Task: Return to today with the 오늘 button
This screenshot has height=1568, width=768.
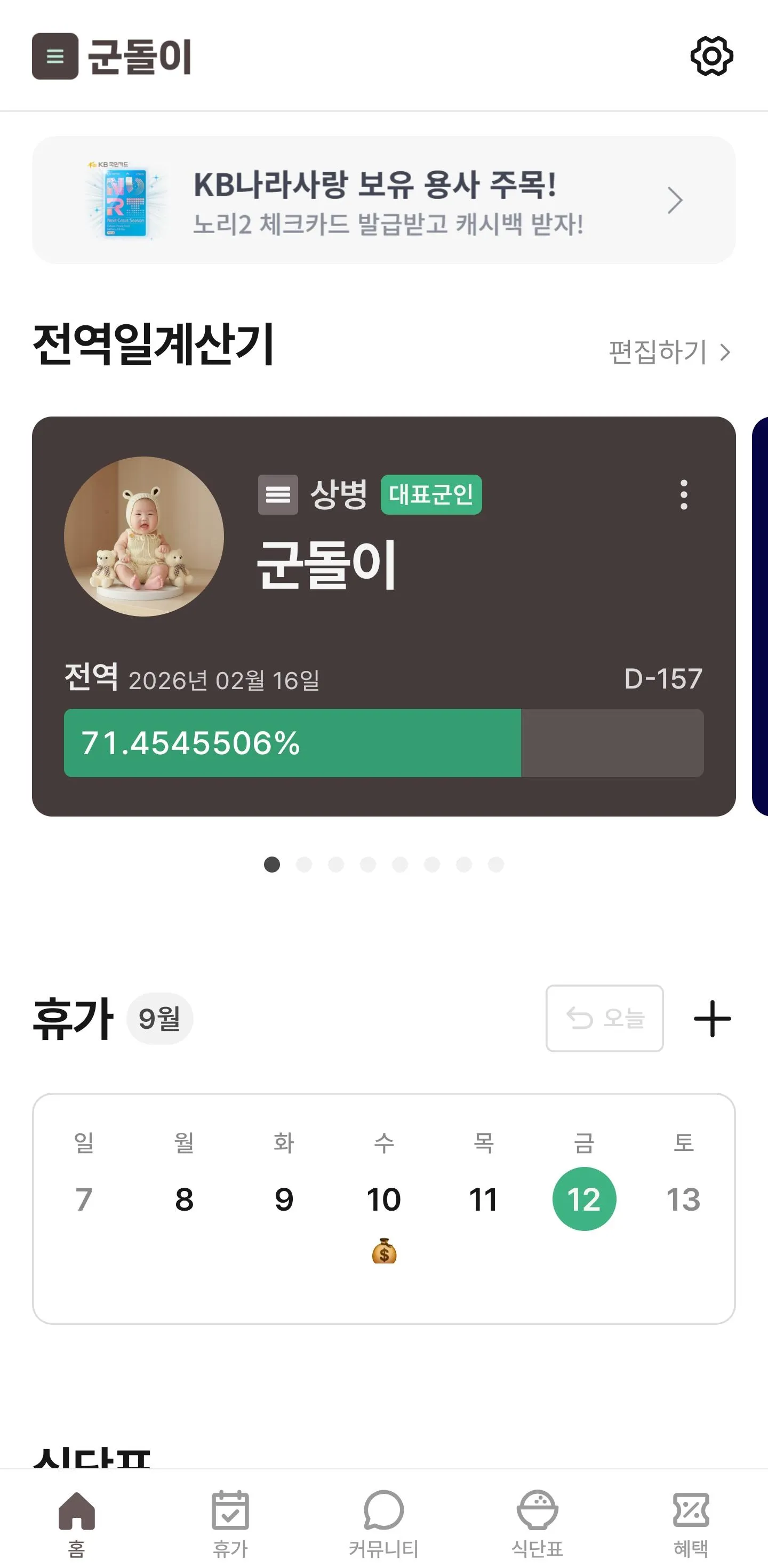Action: (x=604, y=1018)
